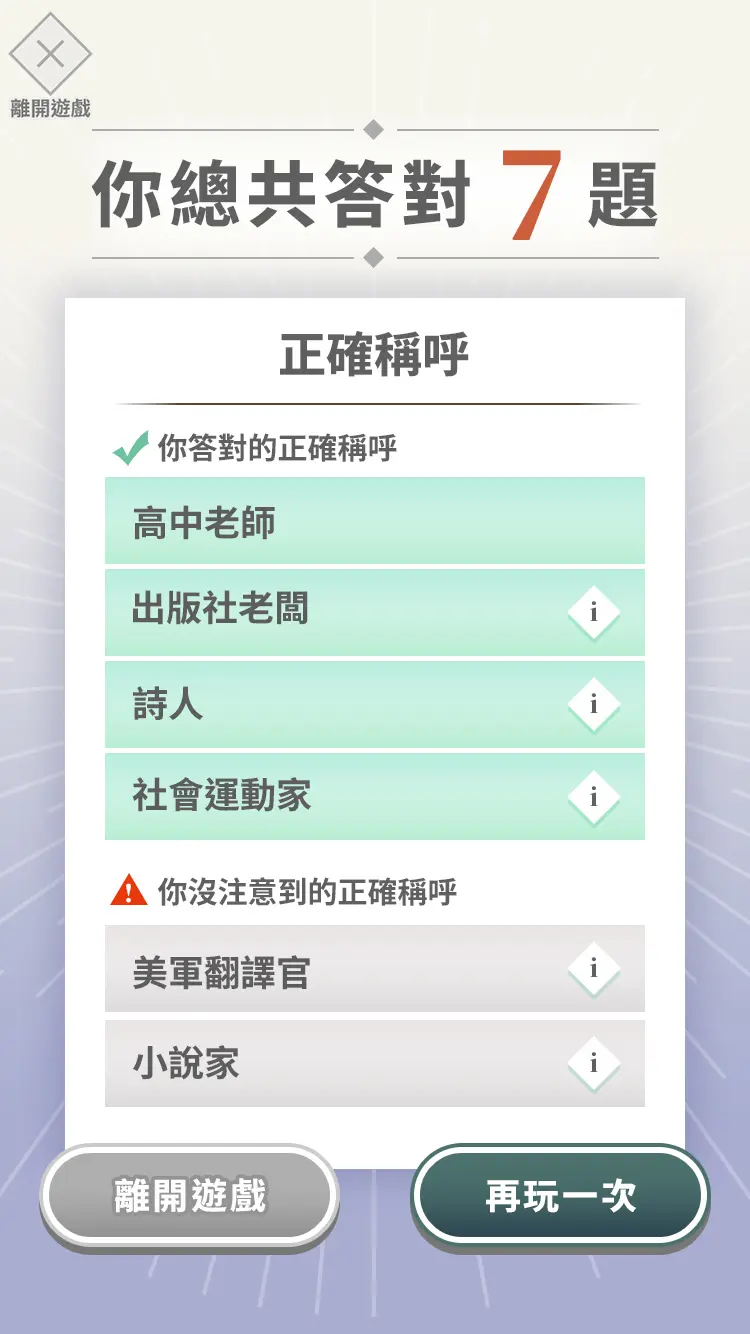This screenshot has height=1334, width=750.
Task: See details for 小說家
Action: point(593,1063)
